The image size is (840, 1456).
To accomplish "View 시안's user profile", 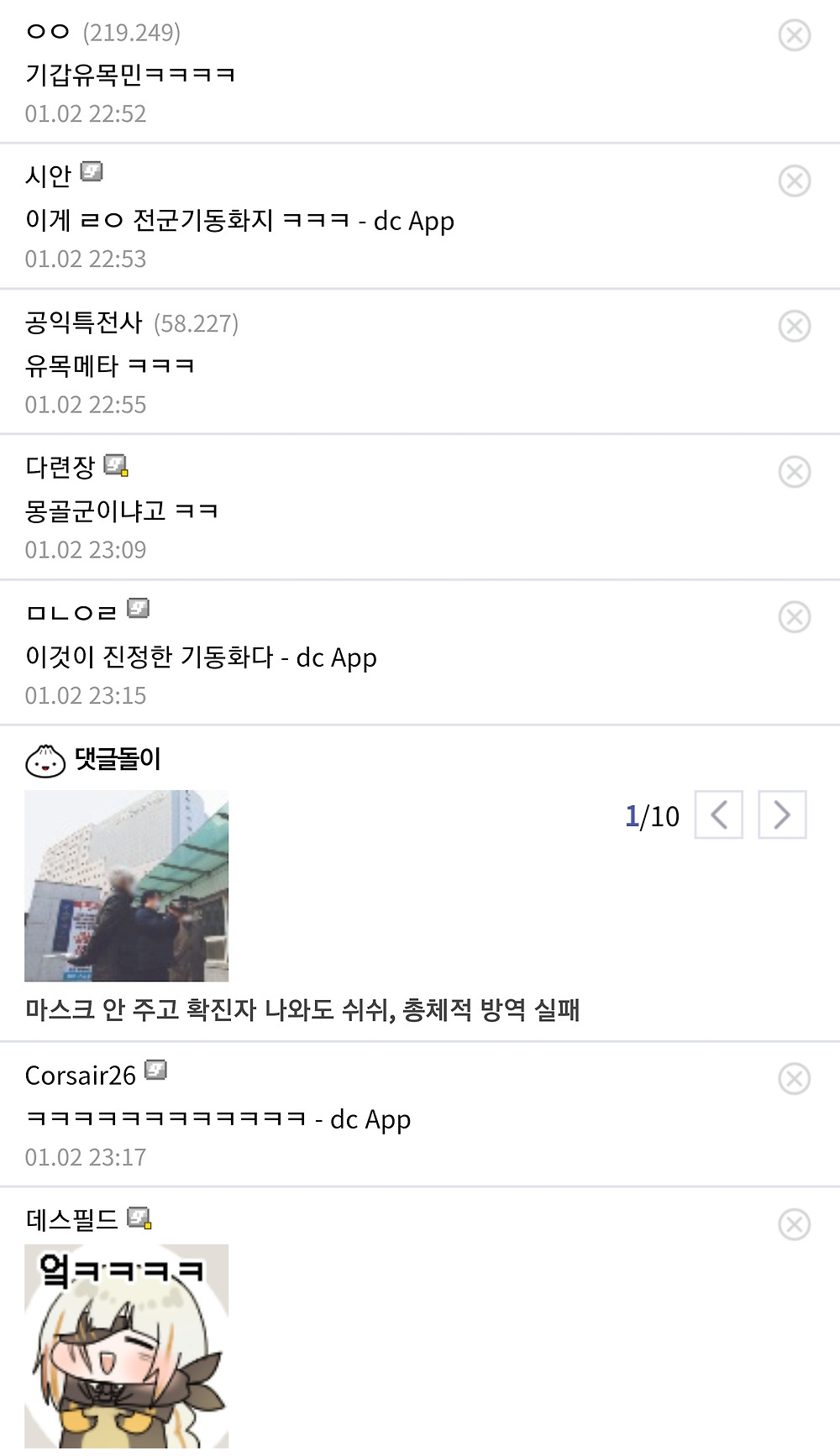I will tap(49, 176).
